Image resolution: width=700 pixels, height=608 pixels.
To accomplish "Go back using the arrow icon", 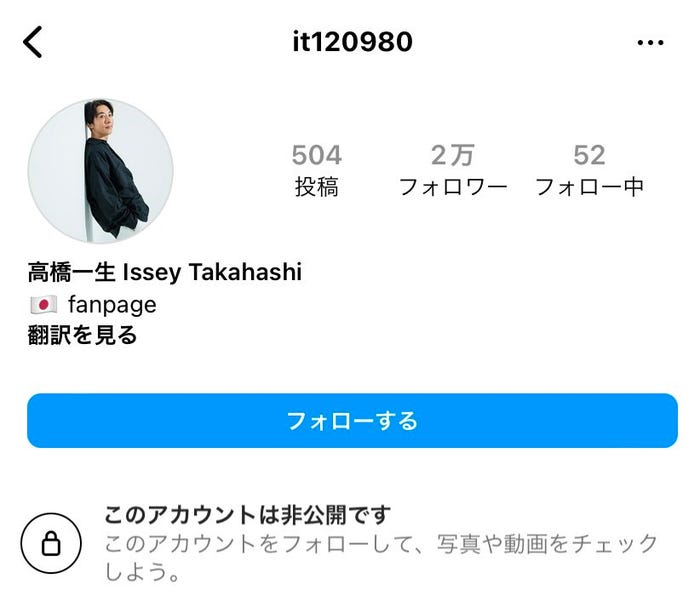I will click(x=34, y=42).
